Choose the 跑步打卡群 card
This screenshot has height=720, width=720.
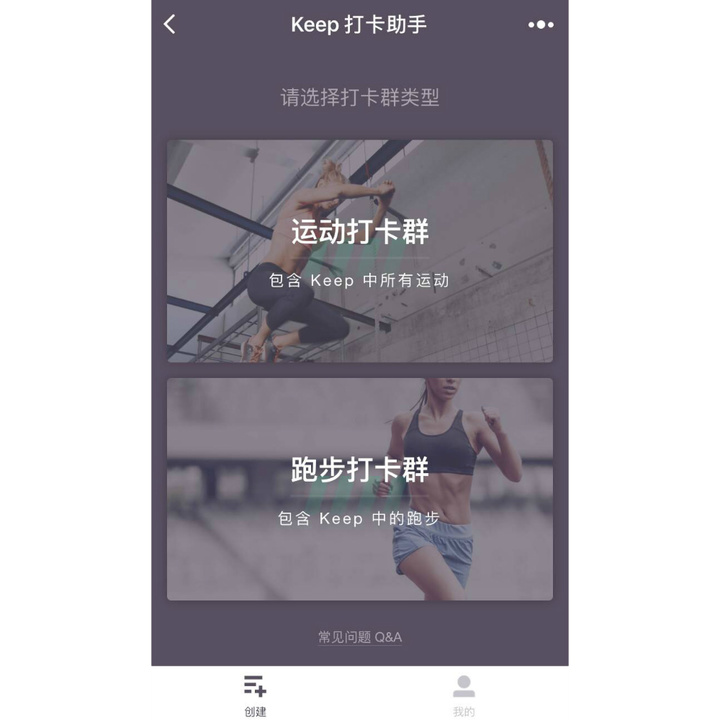pyautogui.click(x=360, y=489)
